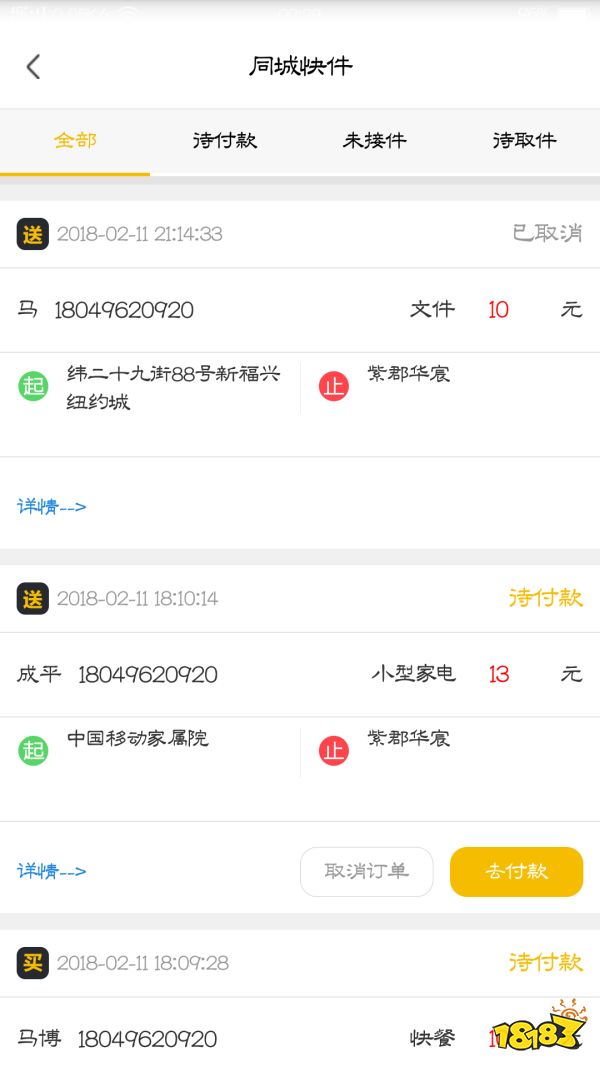View 详情 for the 18:10:14 order

point(52,871)
